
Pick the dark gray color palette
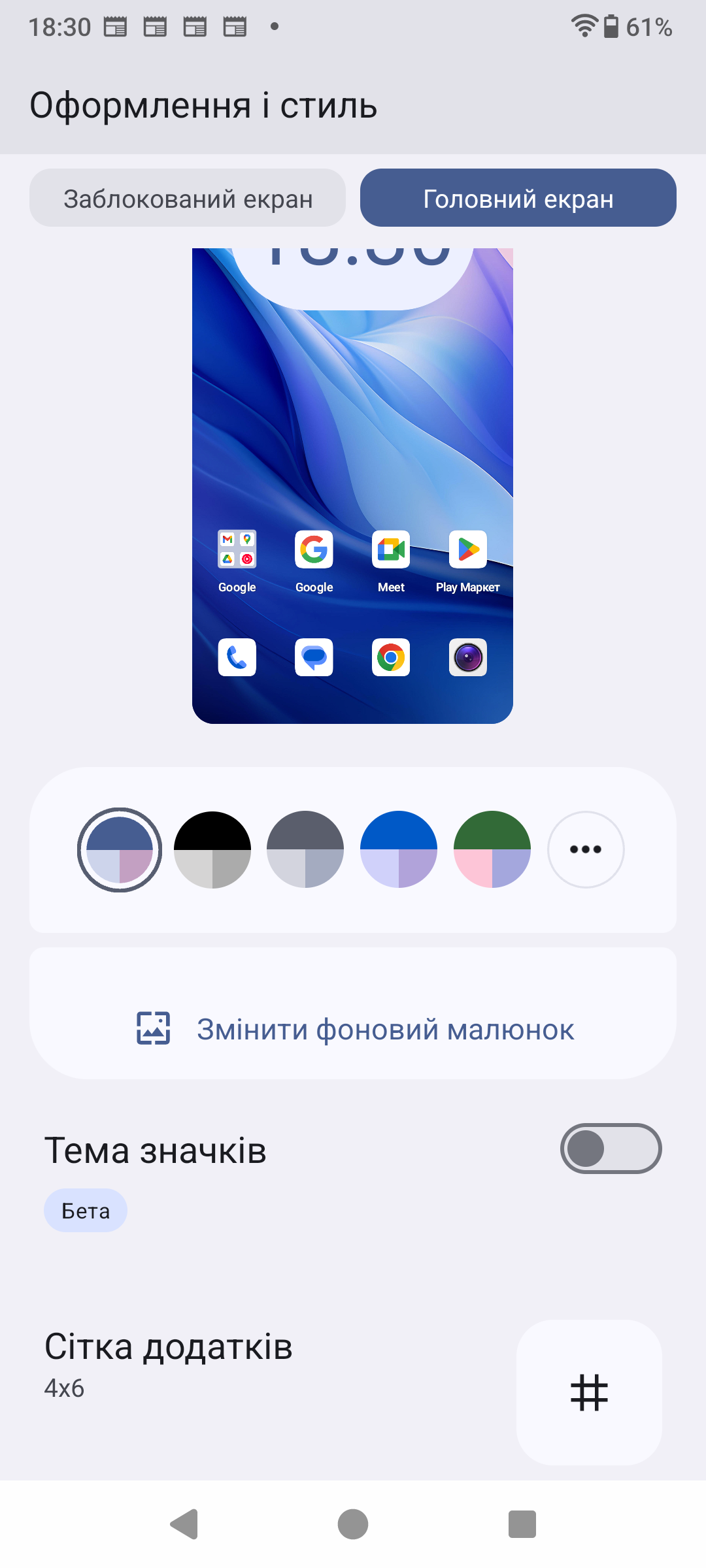[x=305, y=849]
